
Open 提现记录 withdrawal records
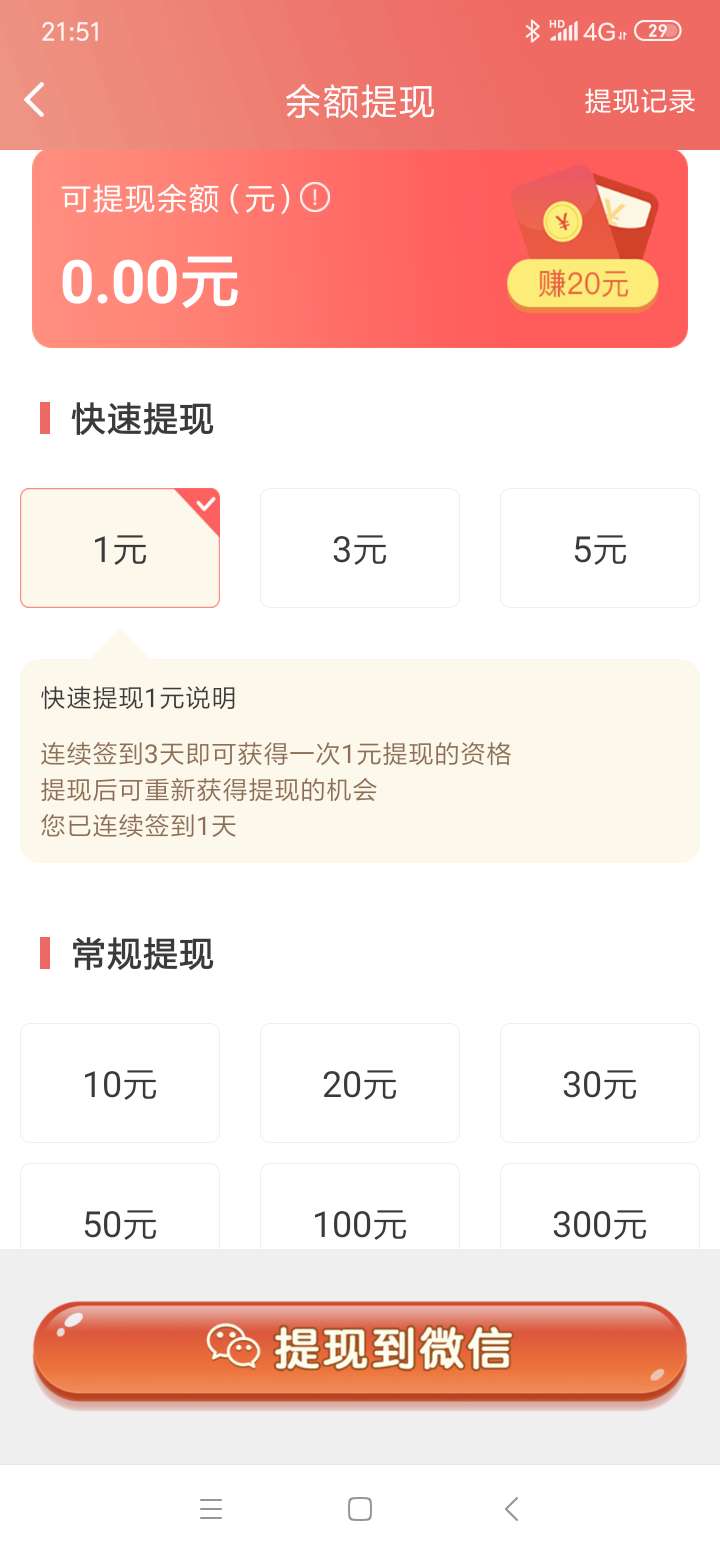click(640, 101)
